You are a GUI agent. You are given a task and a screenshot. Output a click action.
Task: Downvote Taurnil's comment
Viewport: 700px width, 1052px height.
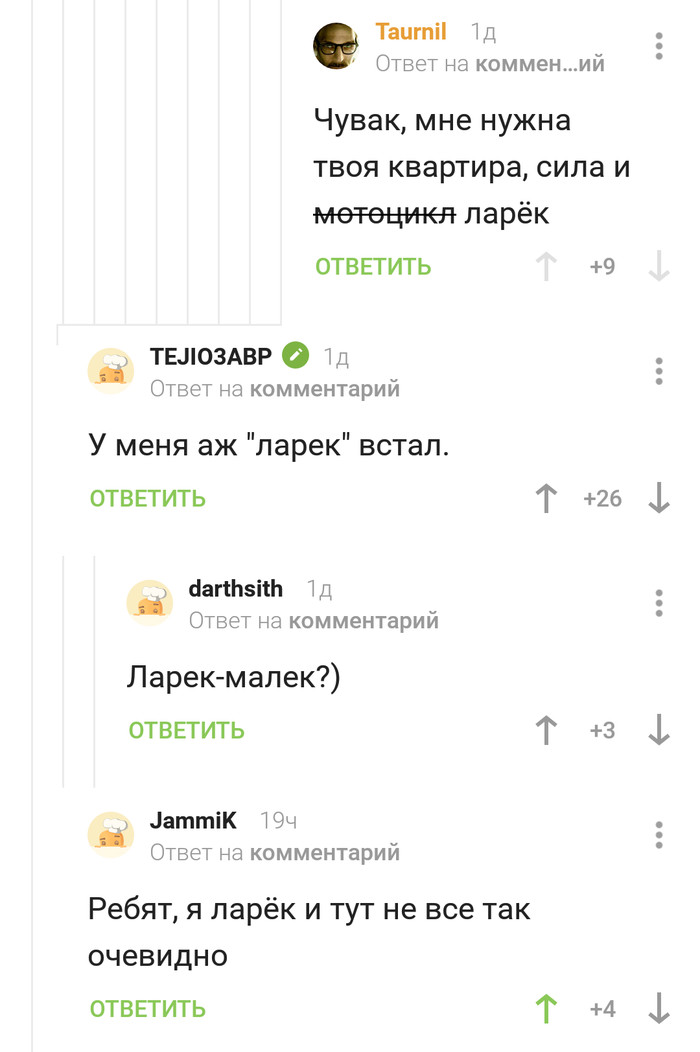point(659,266)
